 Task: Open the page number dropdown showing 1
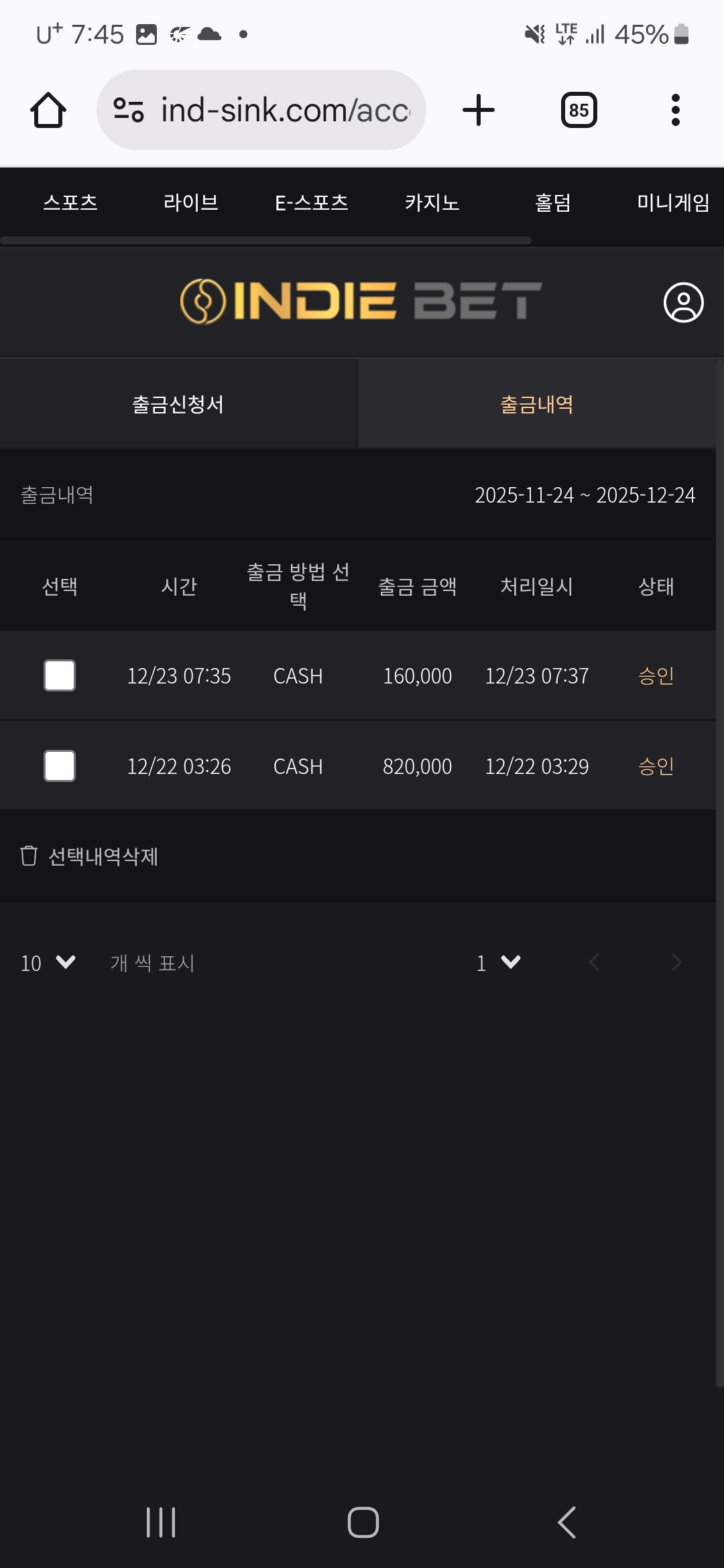coord(496,963)
